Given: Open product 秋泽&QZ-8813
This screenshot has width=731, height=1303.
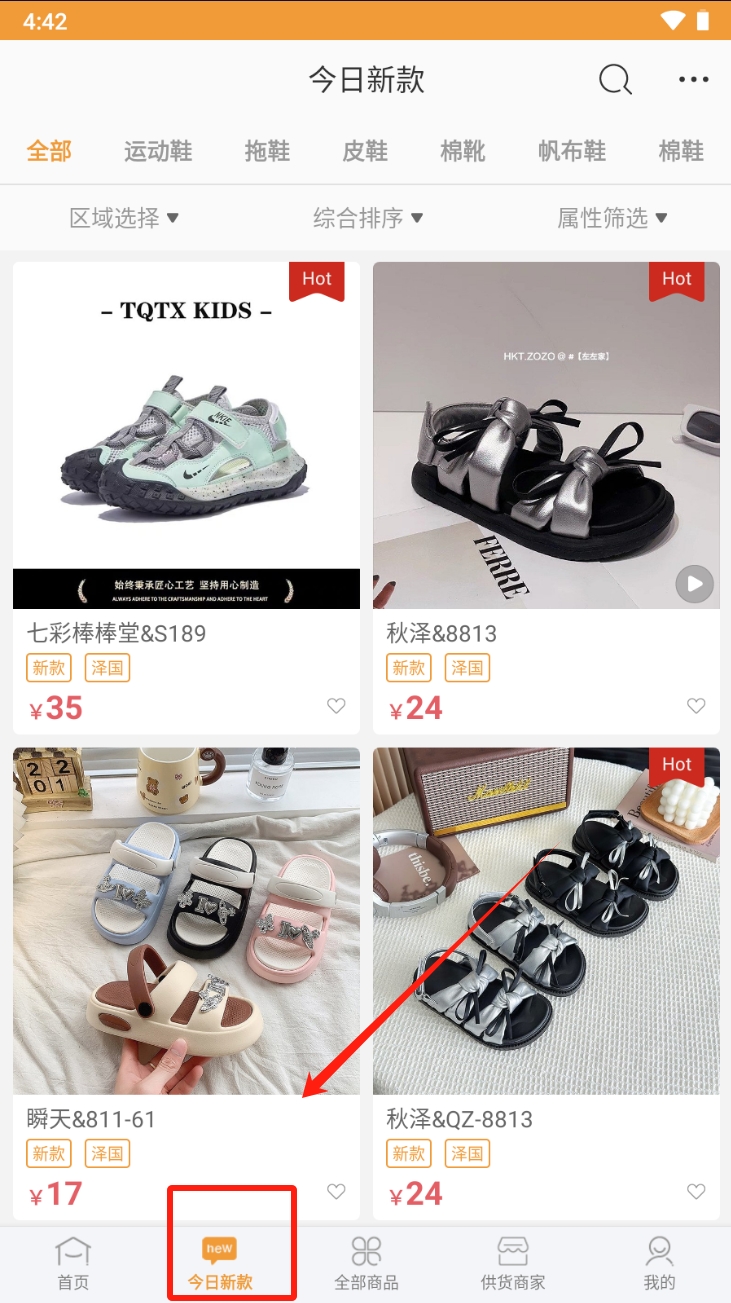Looking at the screenshot, I should tap(546, 920).
